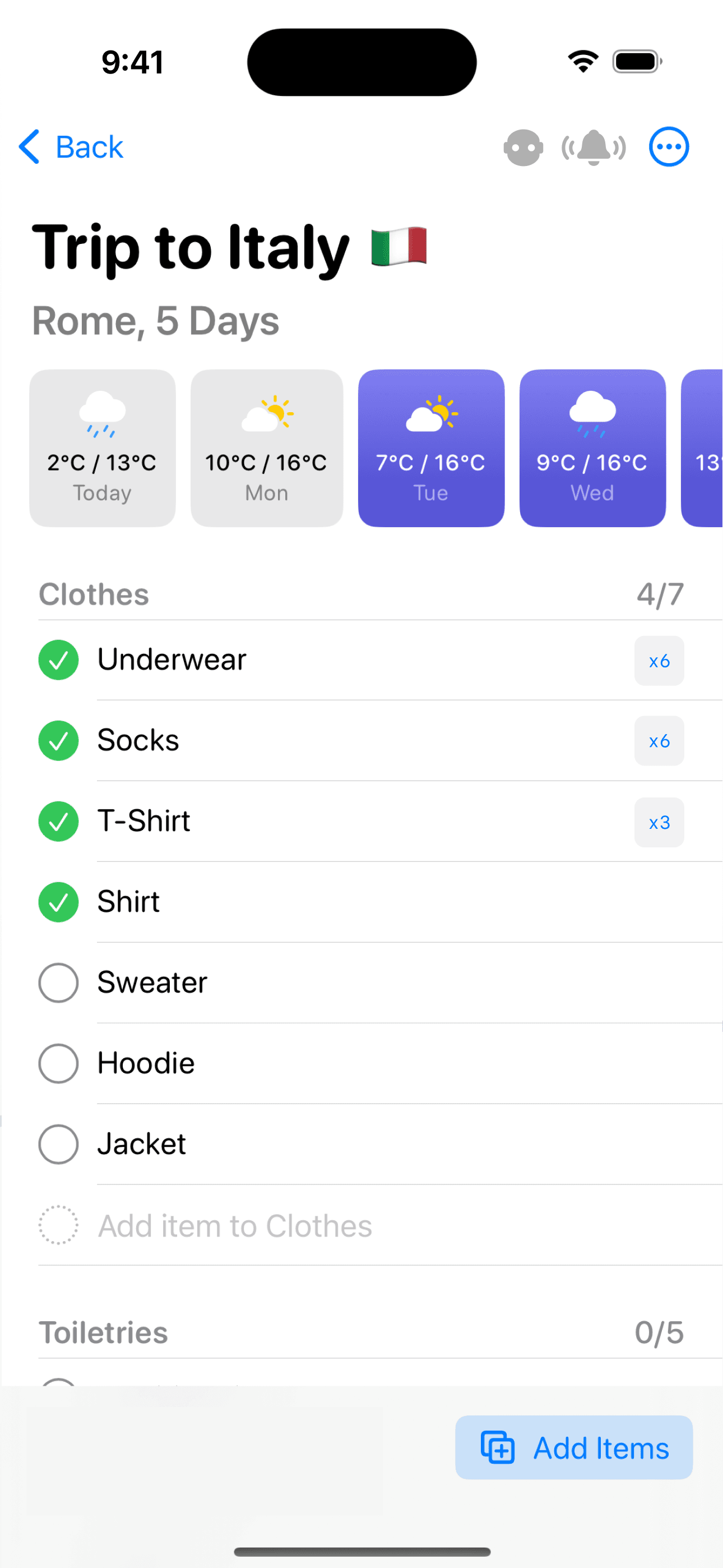The image size is (723, 1568).
Task: Change T-Shirt quantity x3
Action: [x=659, y=822]
